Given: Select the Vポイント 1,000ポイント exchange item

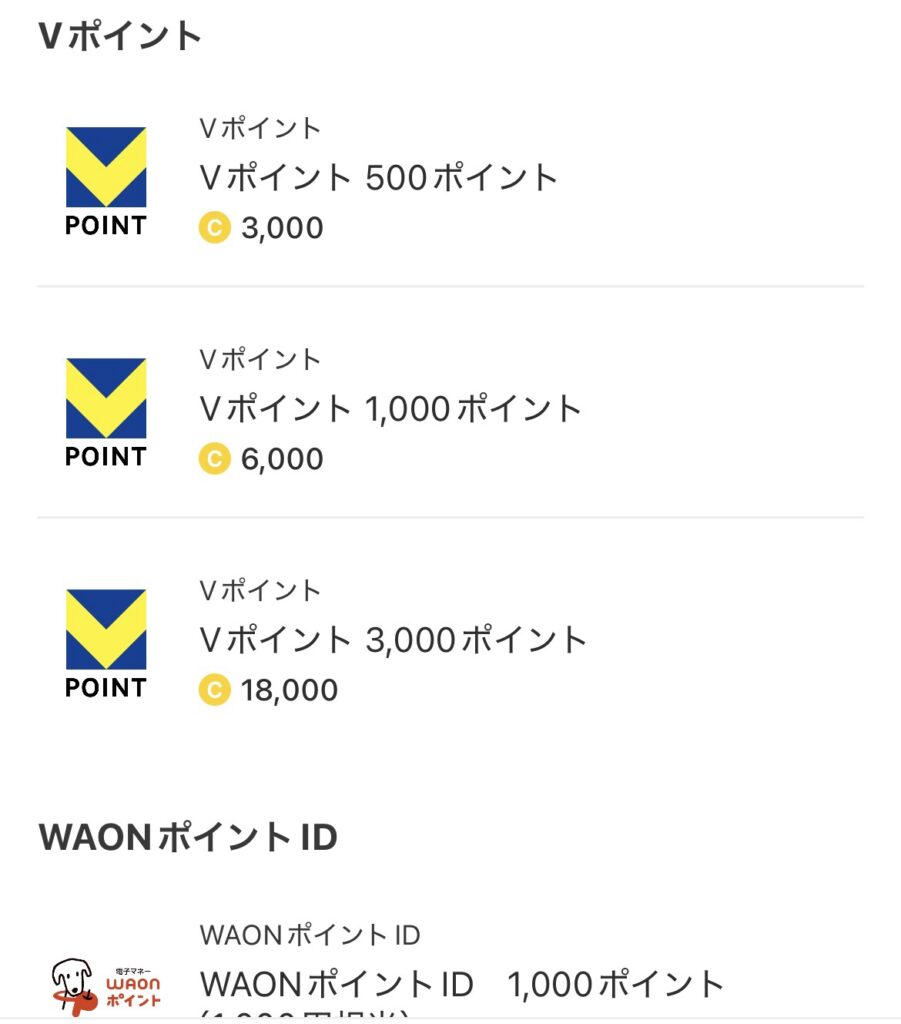Looking at the screenshot, I should pyautogui.click(x=390, y=409).
